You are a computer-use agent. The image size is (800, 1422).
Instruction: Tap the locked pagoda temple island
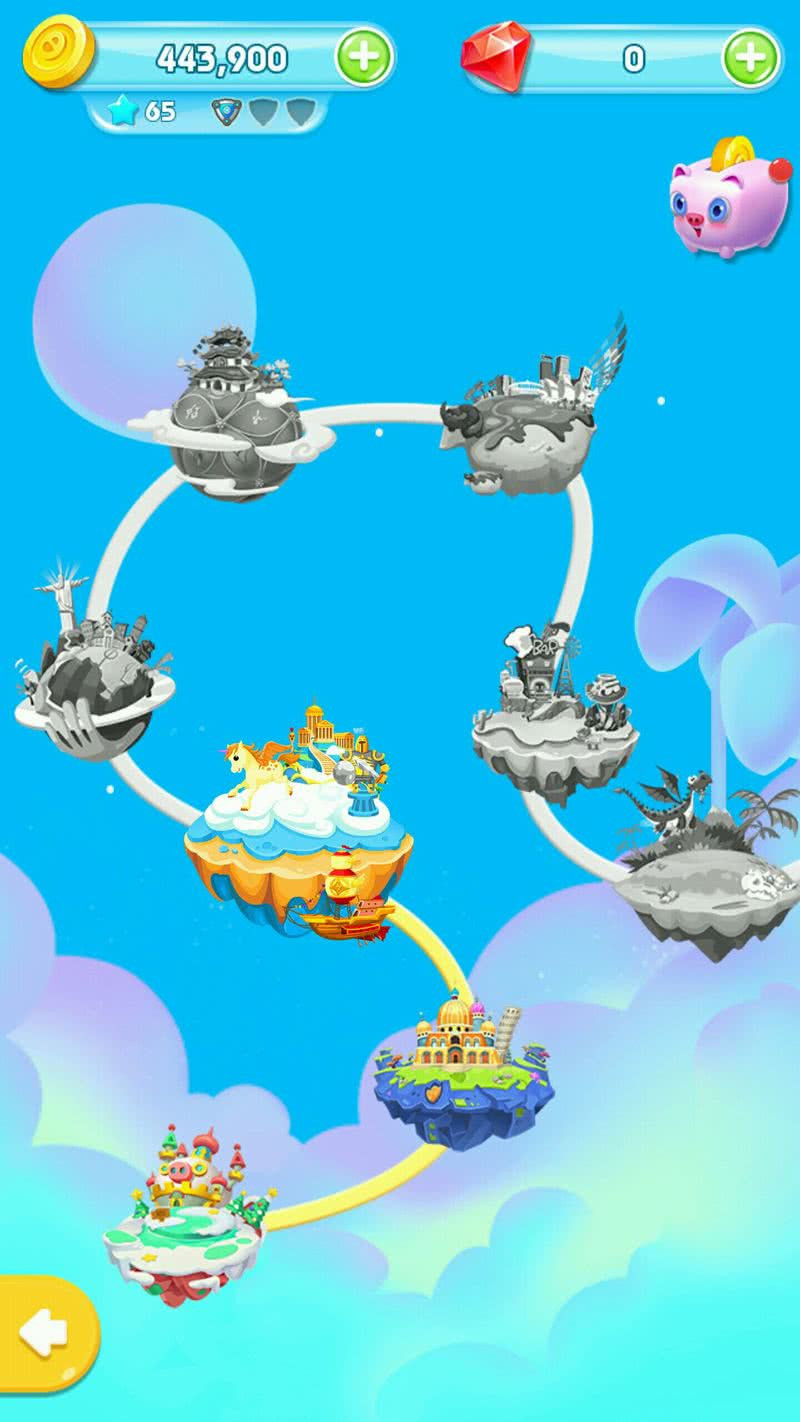(x=232, y=414)
